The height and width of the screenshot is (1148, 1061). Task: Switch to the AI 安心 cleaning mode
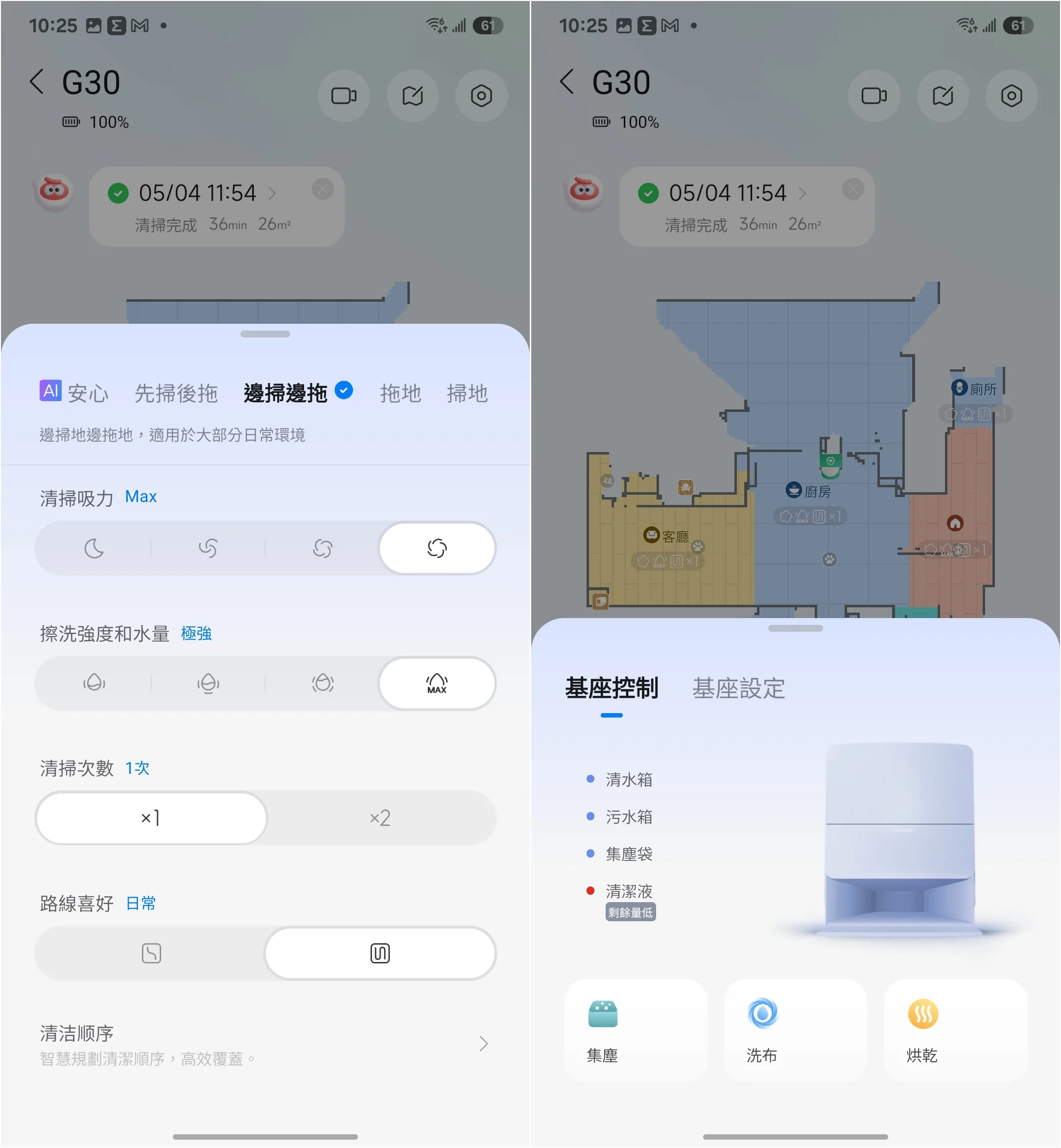74,393
